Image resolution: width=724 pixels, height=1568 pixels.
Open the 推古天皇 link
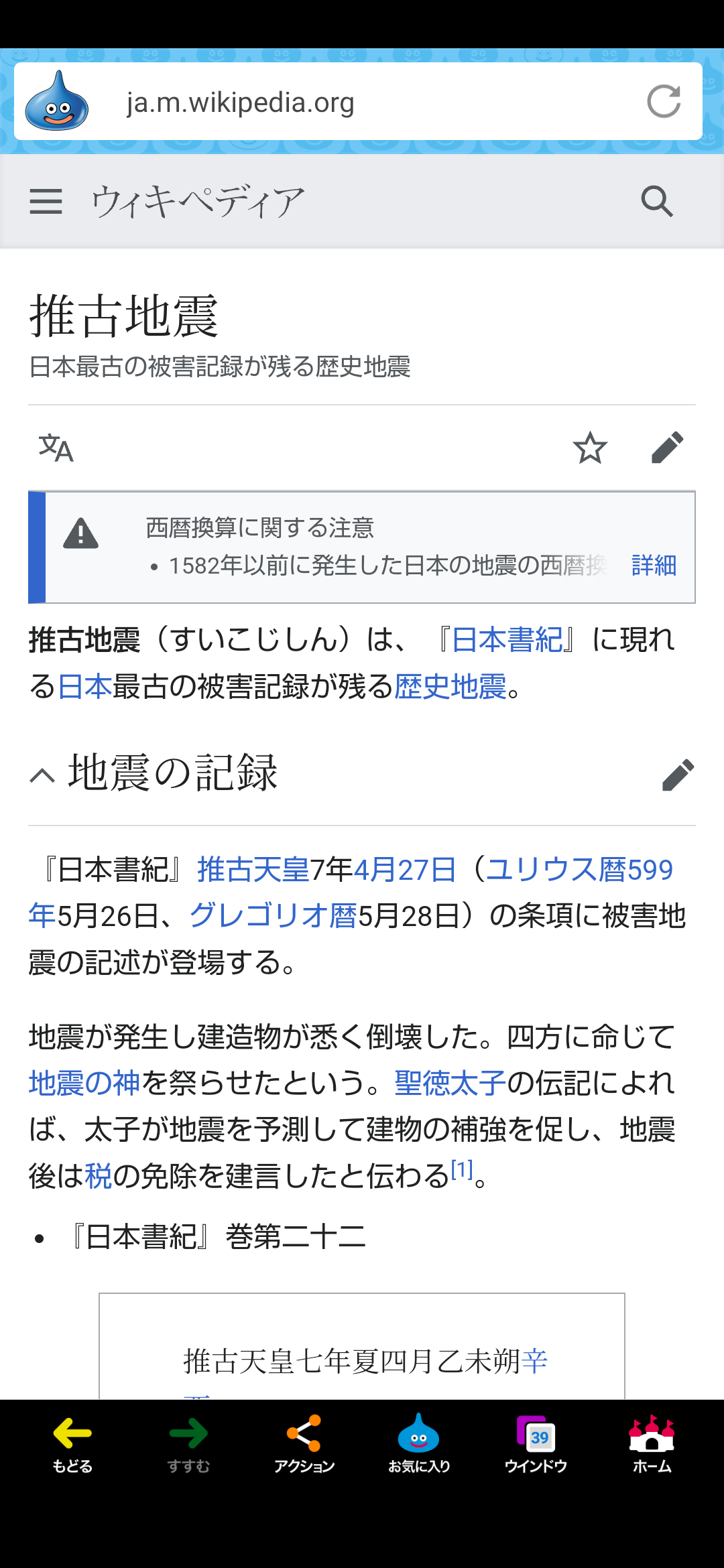click(253, 870)
